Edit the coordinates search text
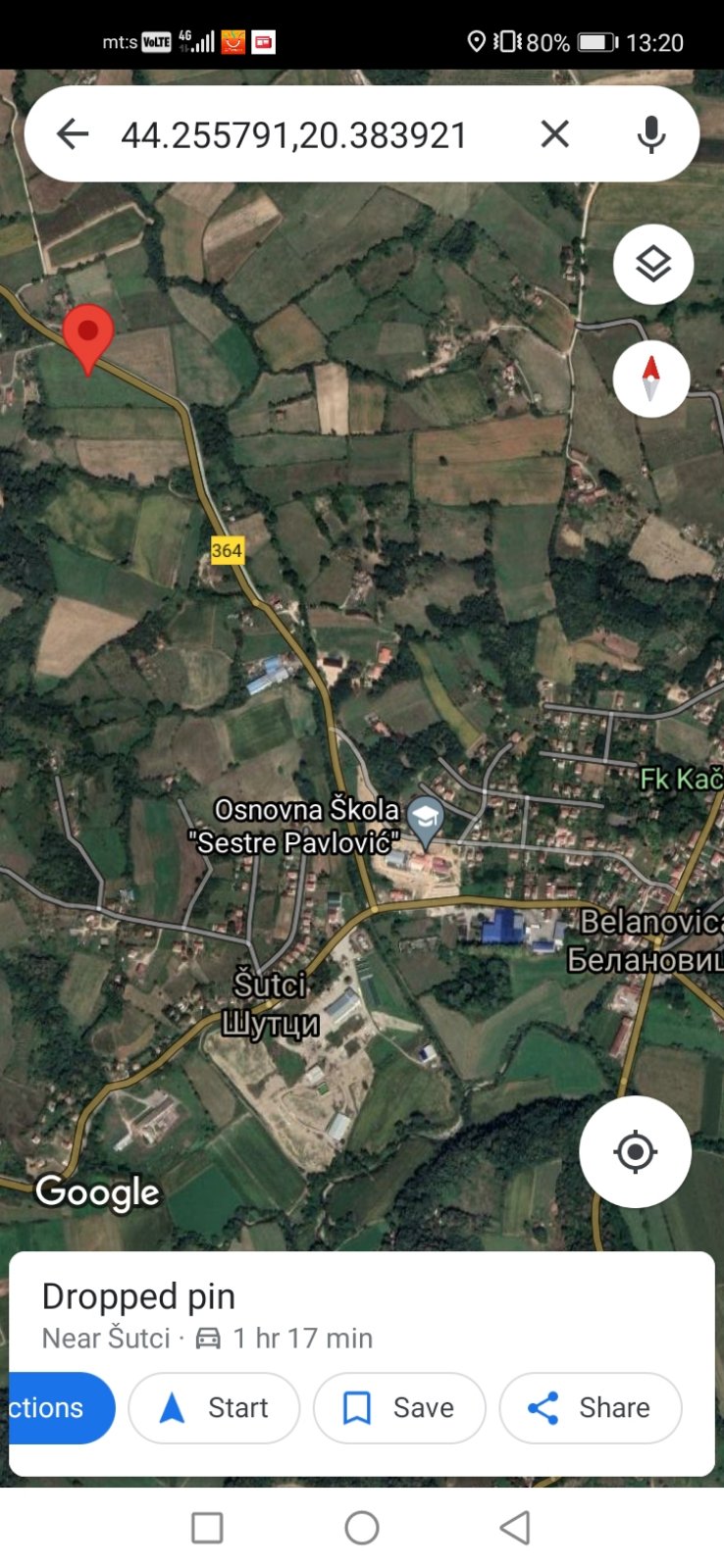Screen dimensions: 724x1568 [294, 135]
